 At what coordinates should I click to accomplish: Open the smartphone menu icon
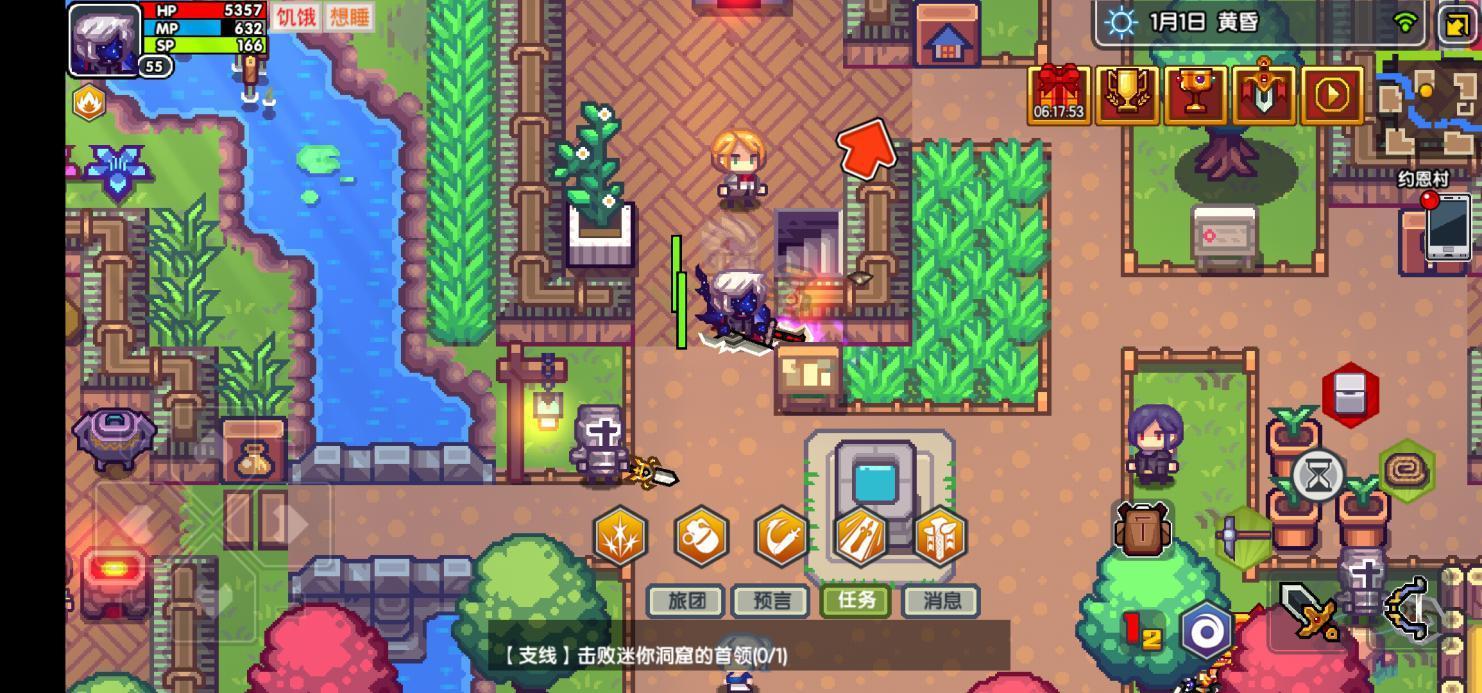click(1447, 225)
